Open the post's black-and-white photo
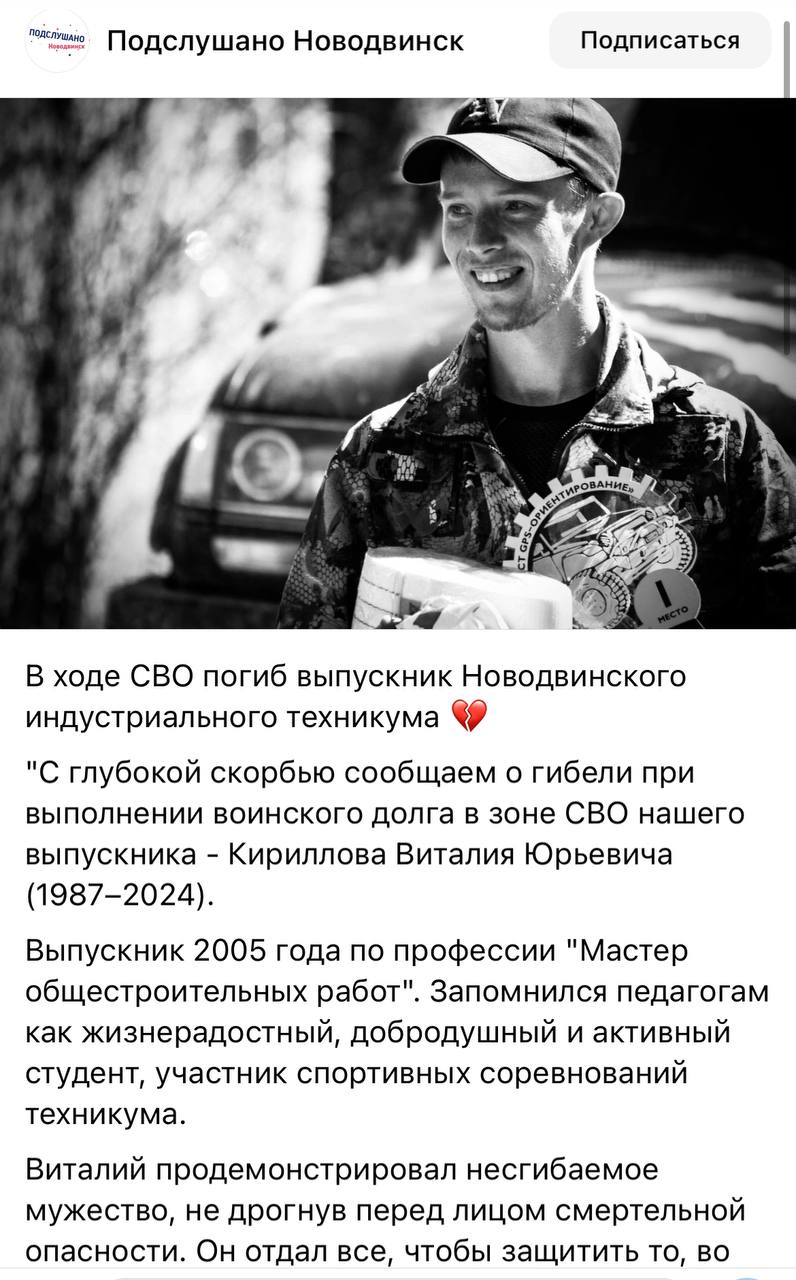 click(x=398, y=363)
